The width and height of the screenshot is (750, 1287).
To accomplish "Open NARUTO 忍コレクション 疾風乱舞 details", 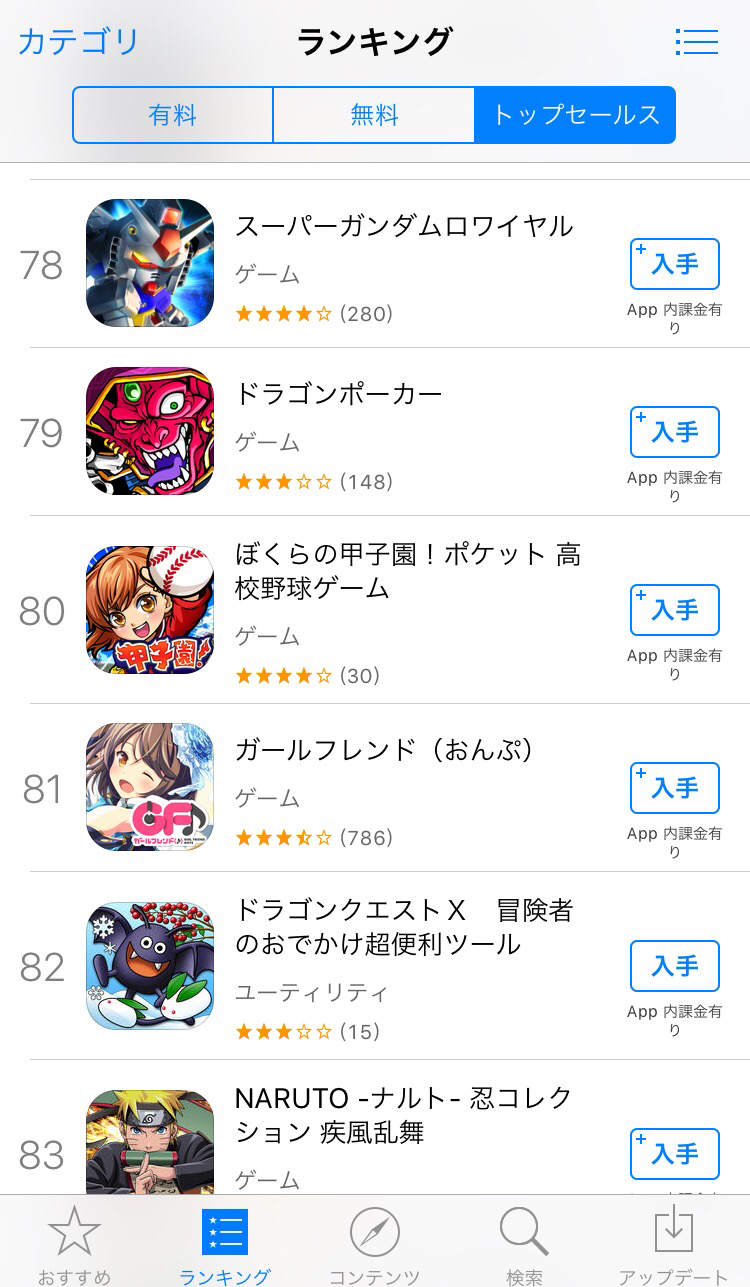I will coord(403,1115).
